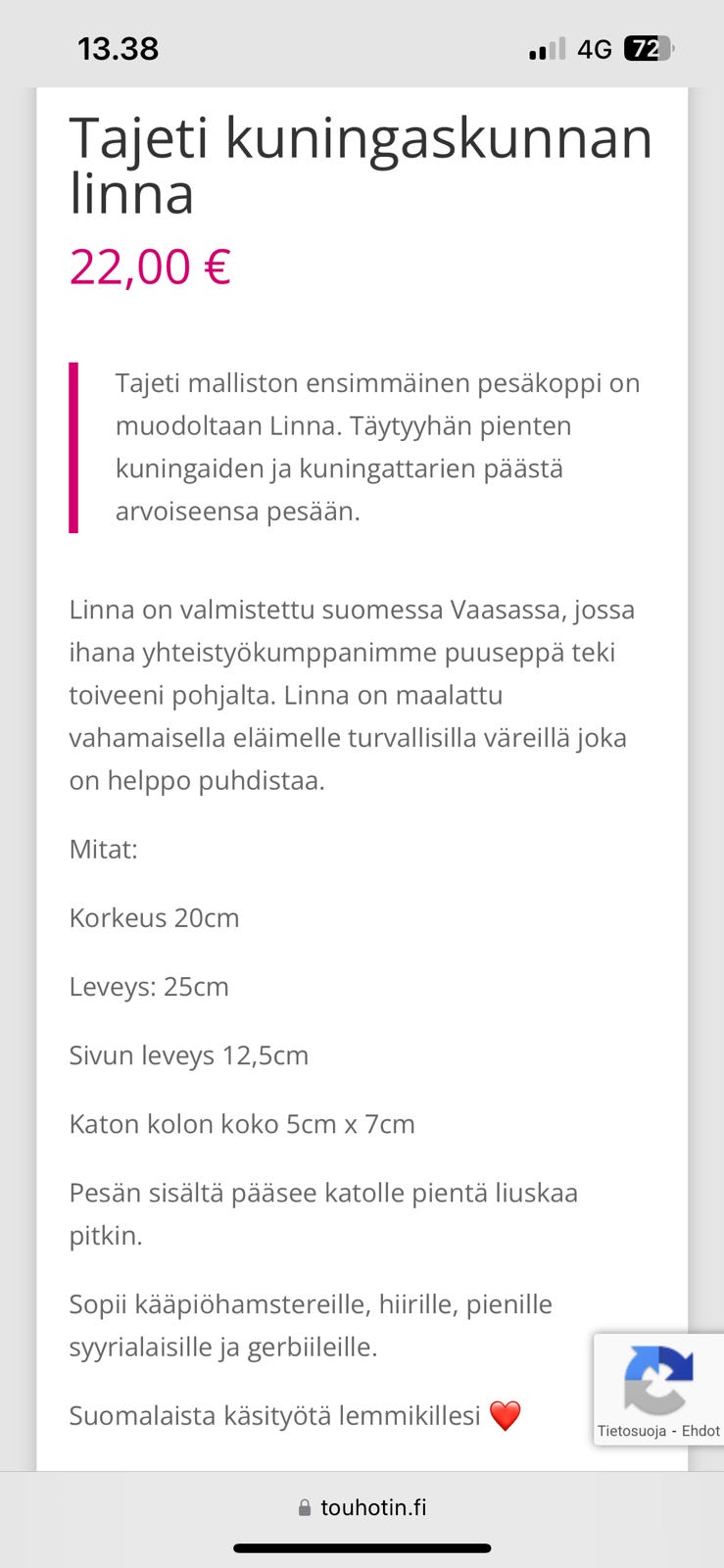Image resolution: width=724 pixels, height=1568 pixels.
Task: Tap the pink quote highlight bar
Action: (x=75, y=446)
